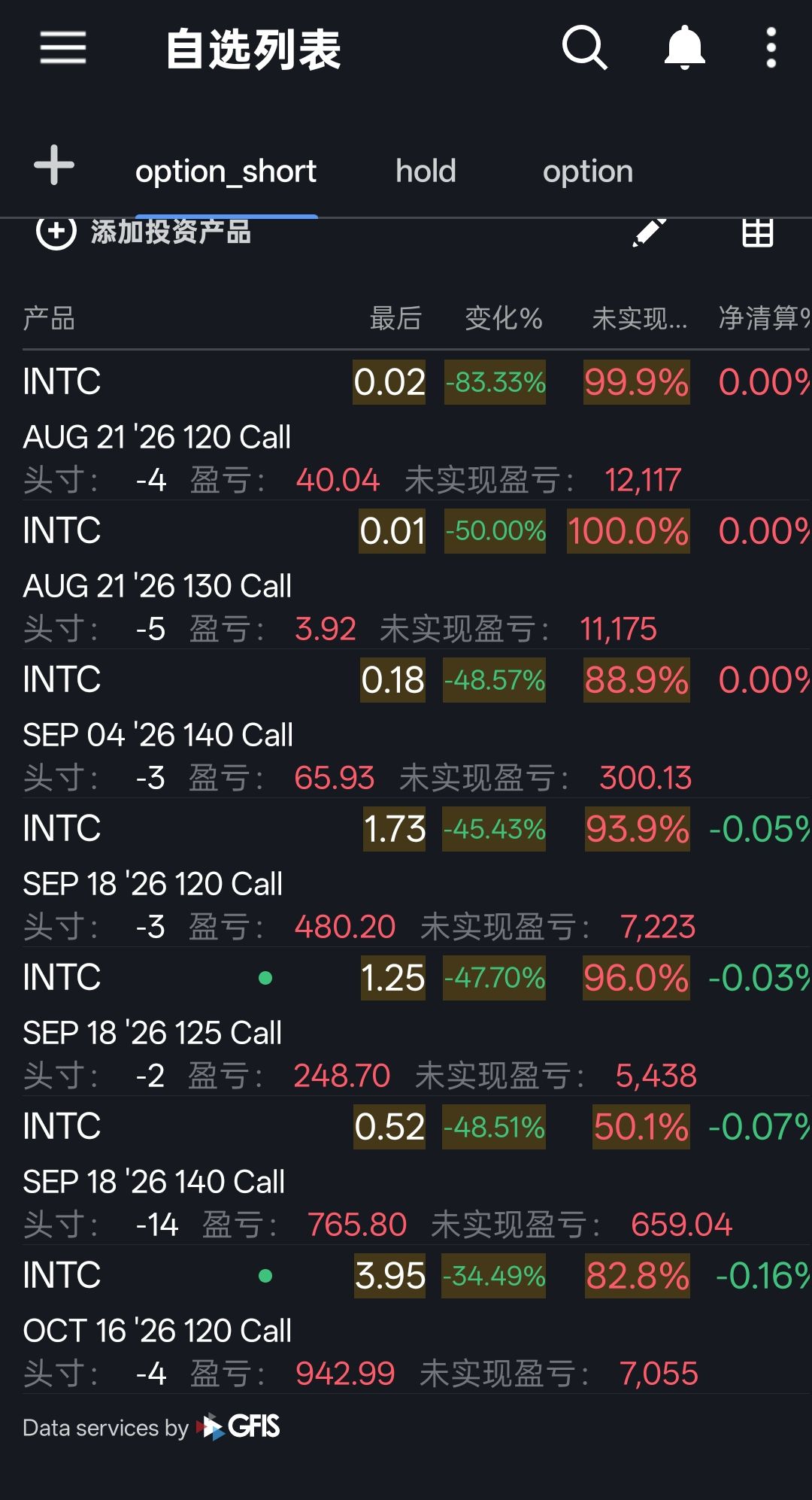Viewport: 812px width, 1500px height.
Task: Add a new watchlist with the plus icon
Action: 54,165
